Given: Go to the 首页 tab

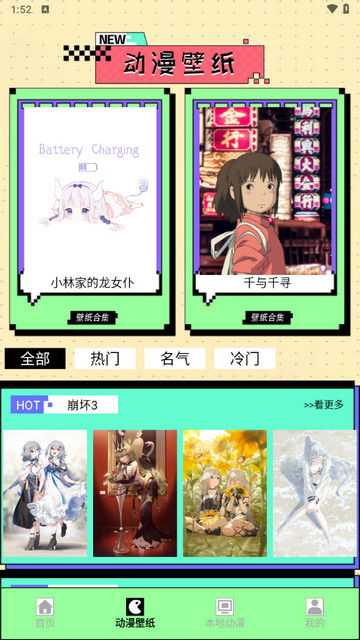Looking at the screenshot, I should (x=45, y=613).
